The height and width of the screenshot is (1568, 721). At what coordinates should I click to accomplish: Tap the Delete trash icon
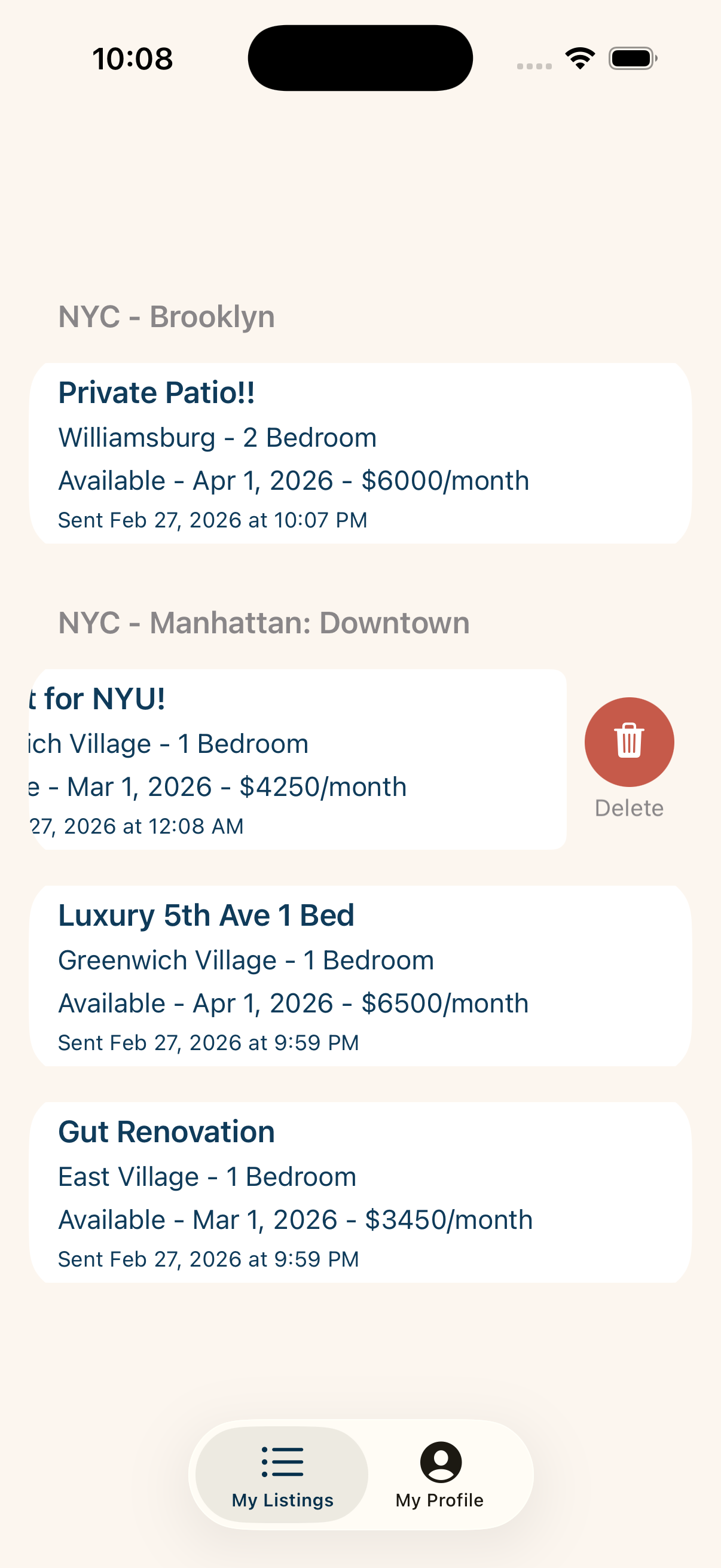click(x=629, y=742)
